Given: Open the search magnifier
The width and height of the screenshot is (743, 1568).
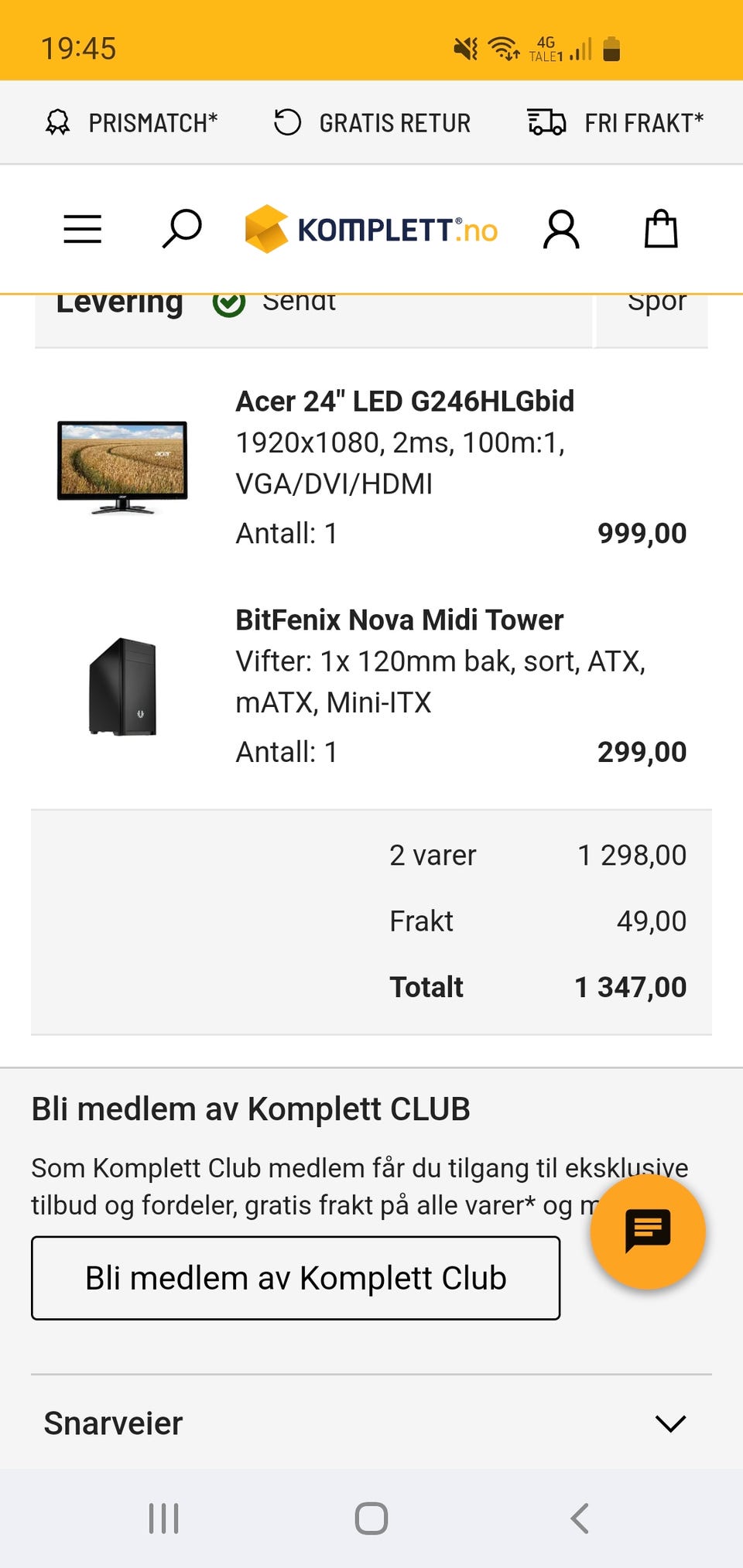Looking at the screenshot, I should point(182,229).
